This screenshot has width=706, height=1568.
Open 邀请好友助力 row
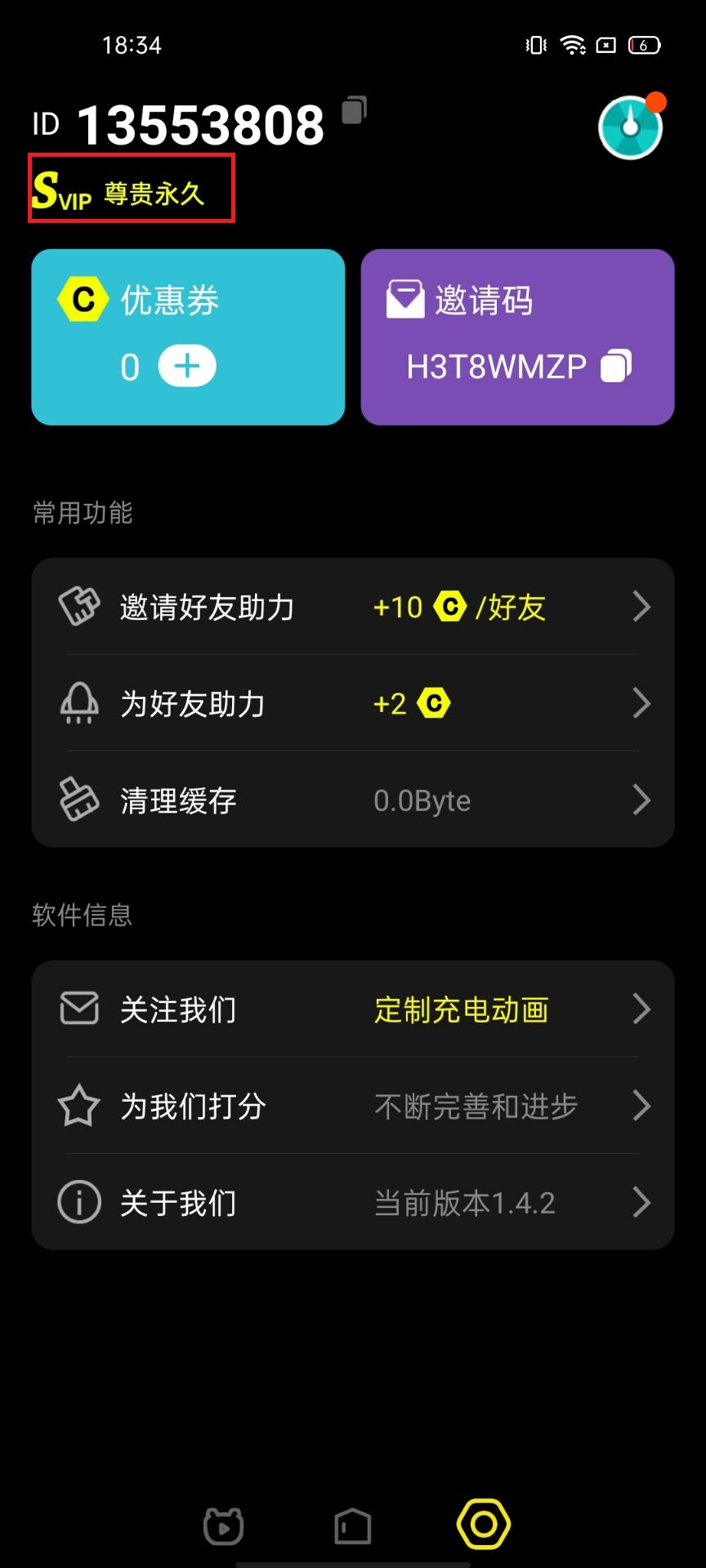(353, 607)
